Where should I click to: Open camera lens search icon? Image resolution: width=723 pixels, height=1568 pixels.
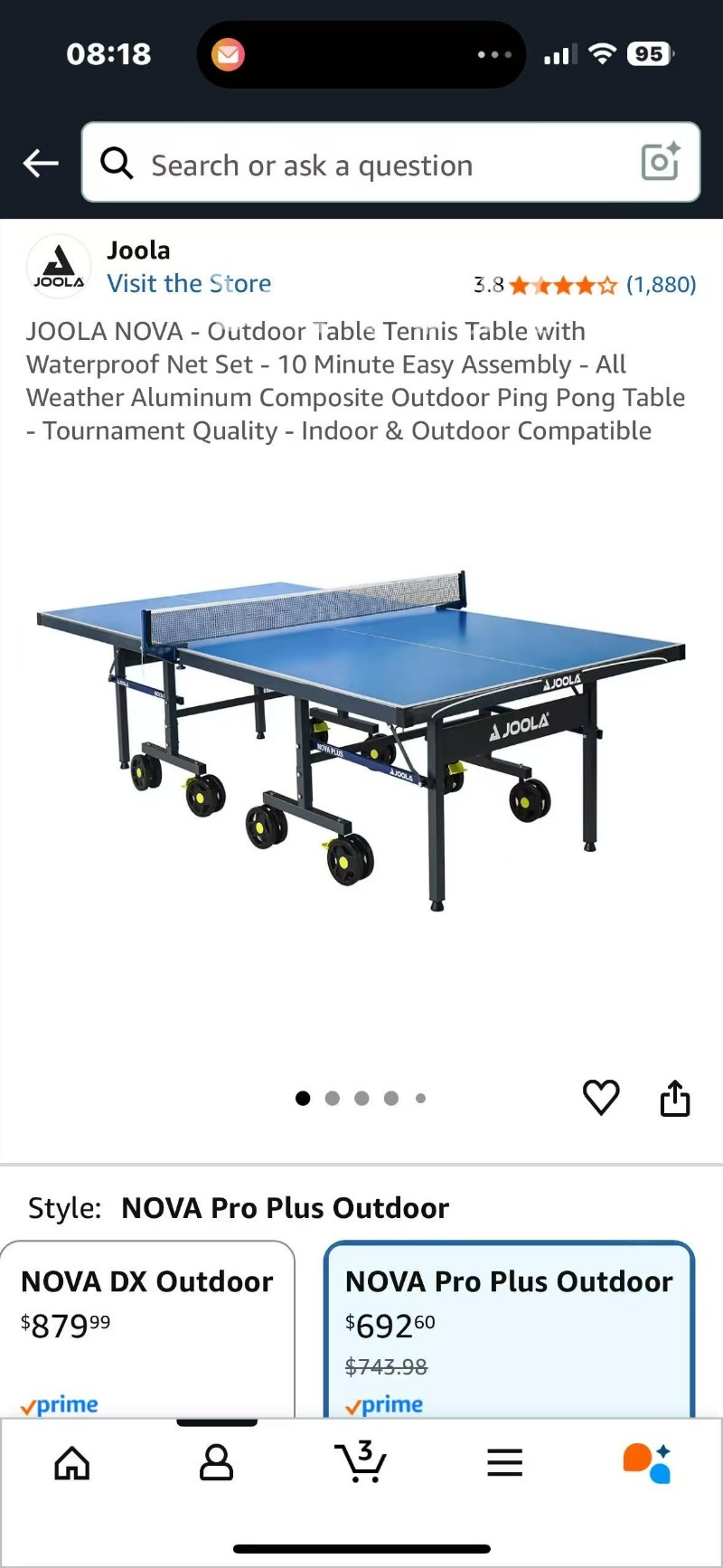(x=661, y=162)
